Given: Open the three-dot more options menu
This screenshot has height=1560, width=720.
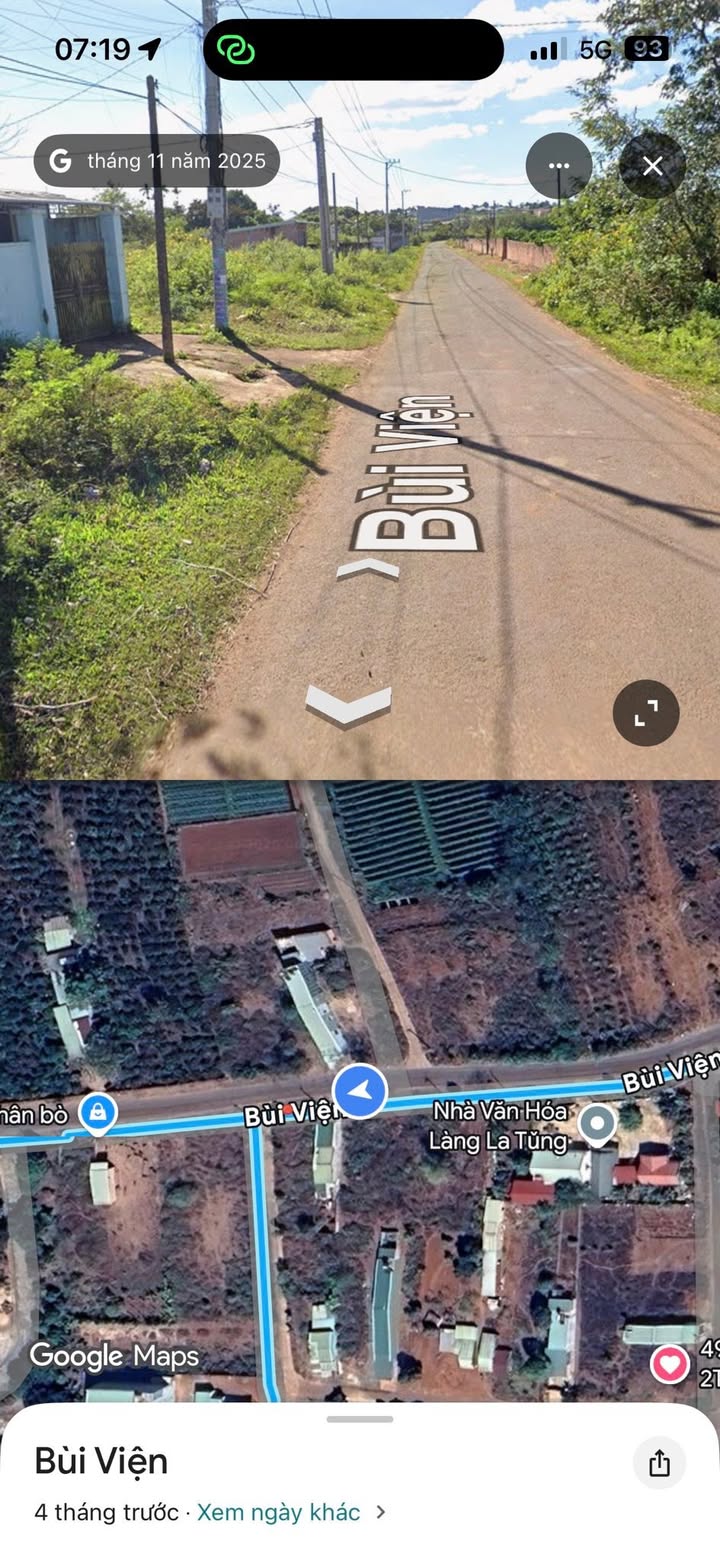Looking at the screenshot, I should point(559,166).
